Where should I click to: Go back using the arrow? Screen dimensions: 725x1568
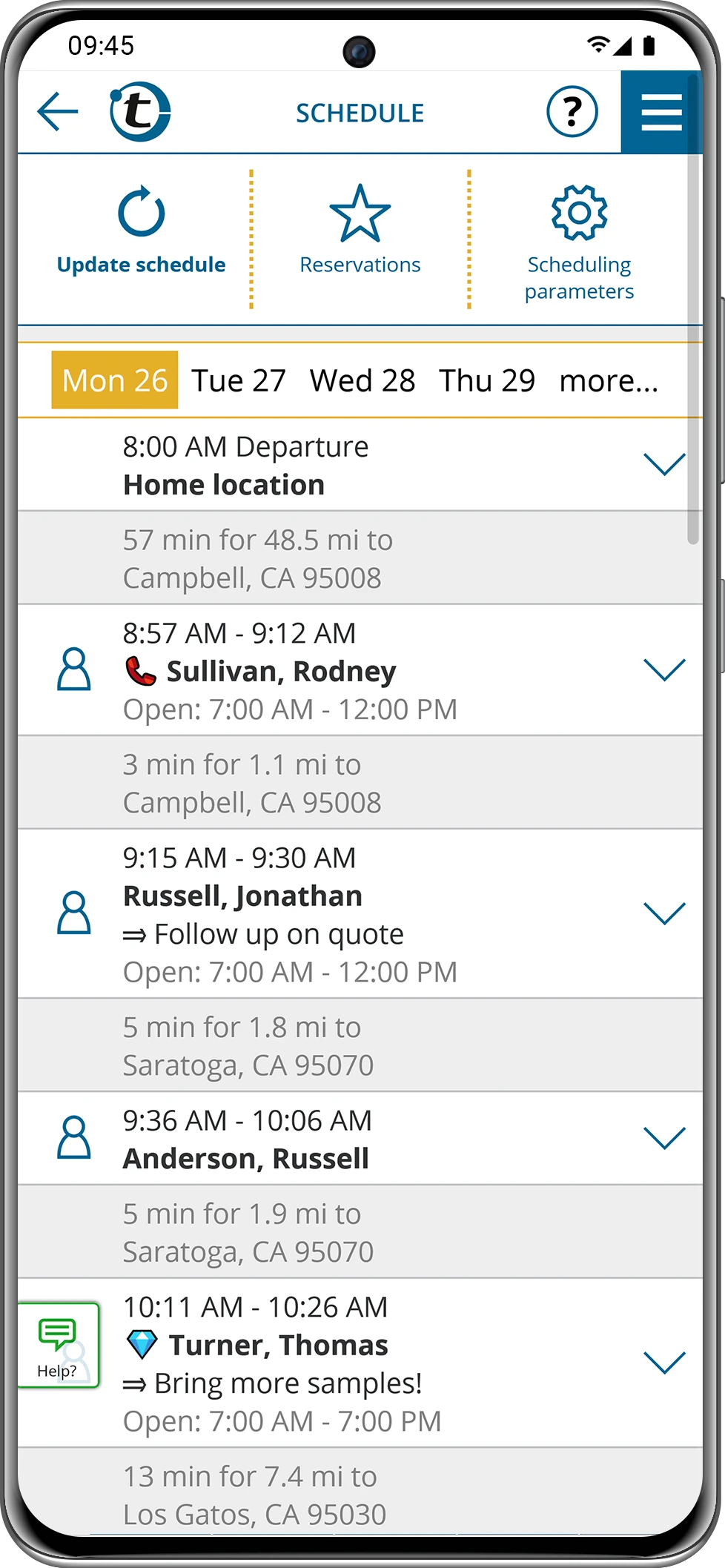[x=58, y=112]
